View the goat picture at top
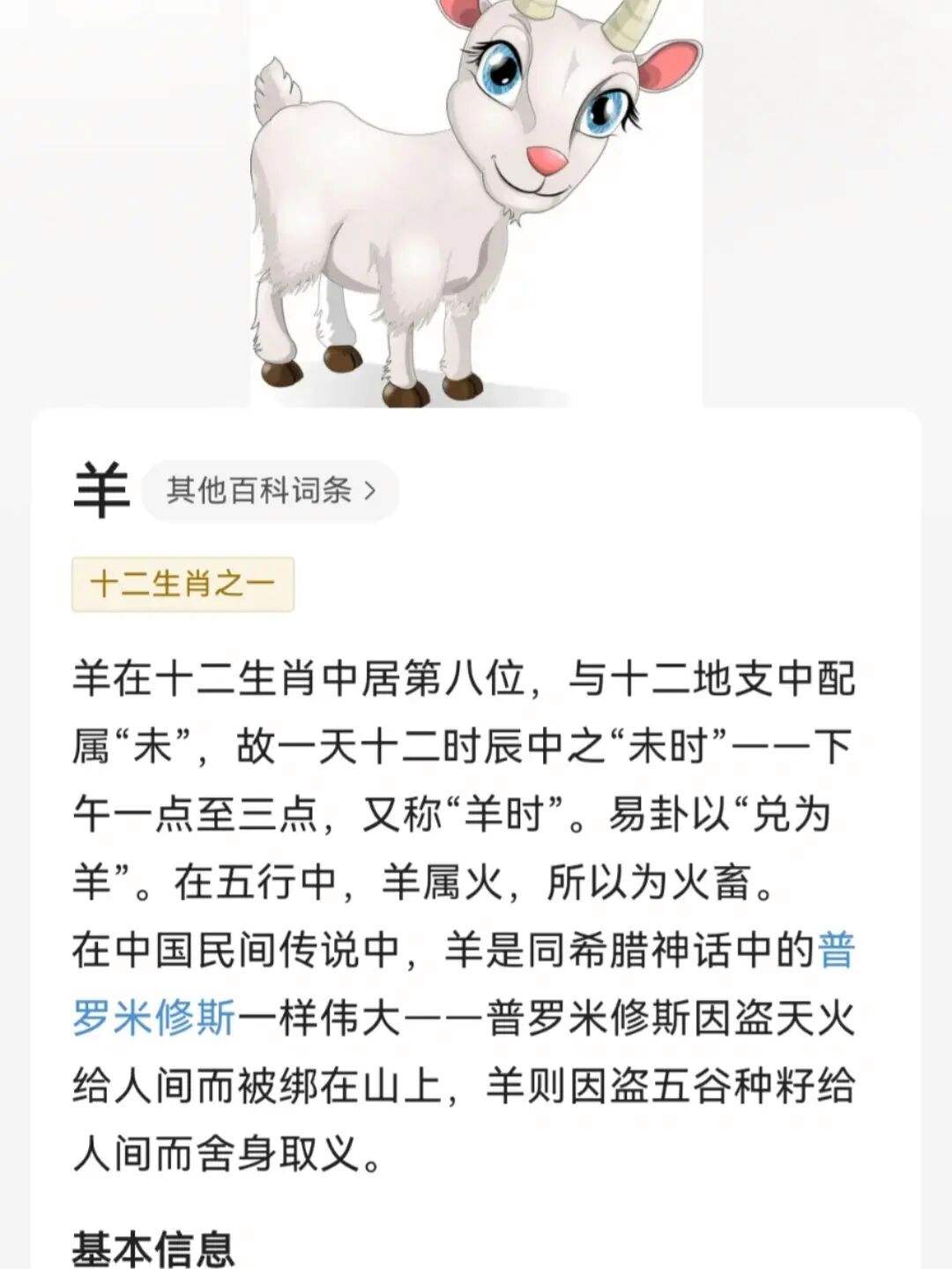Screen dimensions: 952x1269 tap(476, 203)
